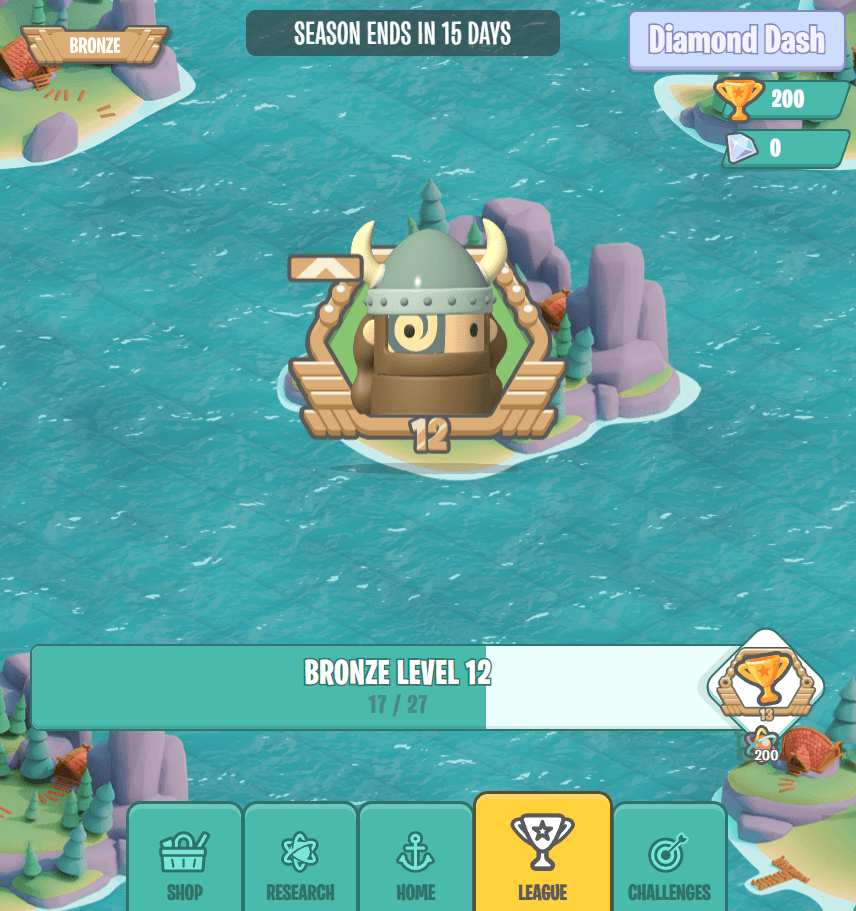Open the Bronze league banner

point(95,45)
